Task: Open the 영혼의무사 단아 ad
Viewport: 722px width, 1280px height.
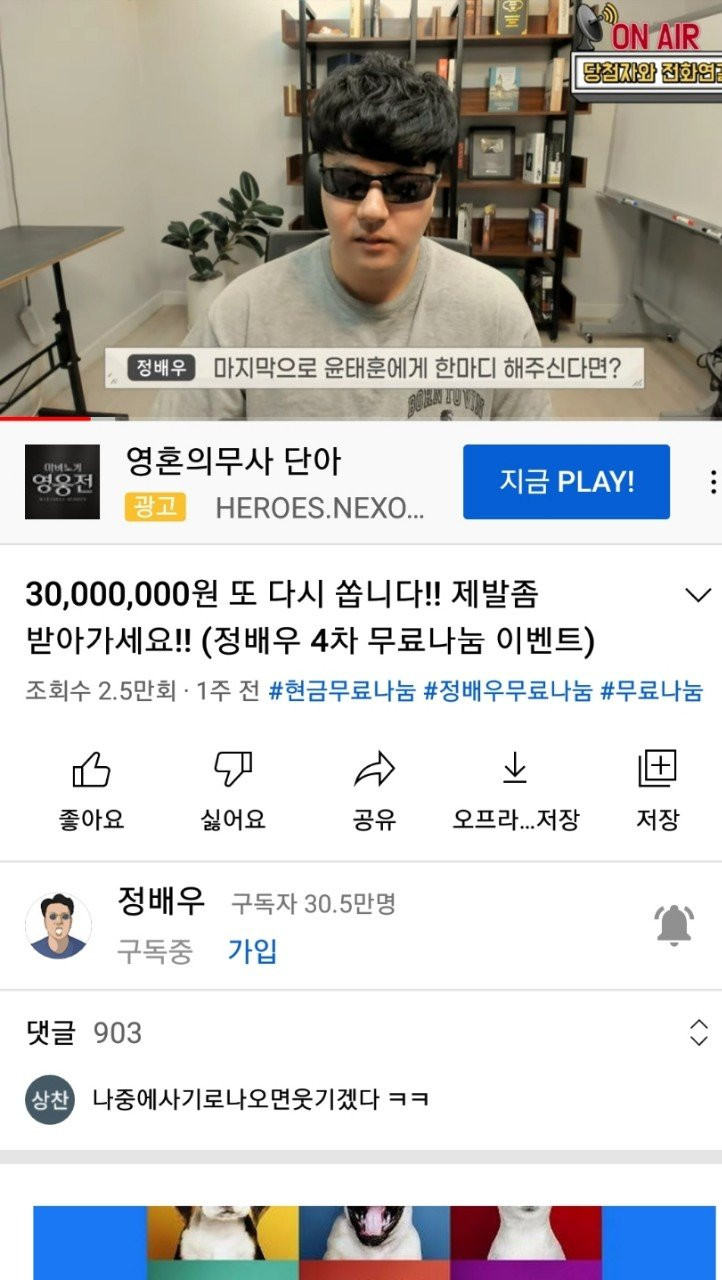Action: click(x=233, y=462)
